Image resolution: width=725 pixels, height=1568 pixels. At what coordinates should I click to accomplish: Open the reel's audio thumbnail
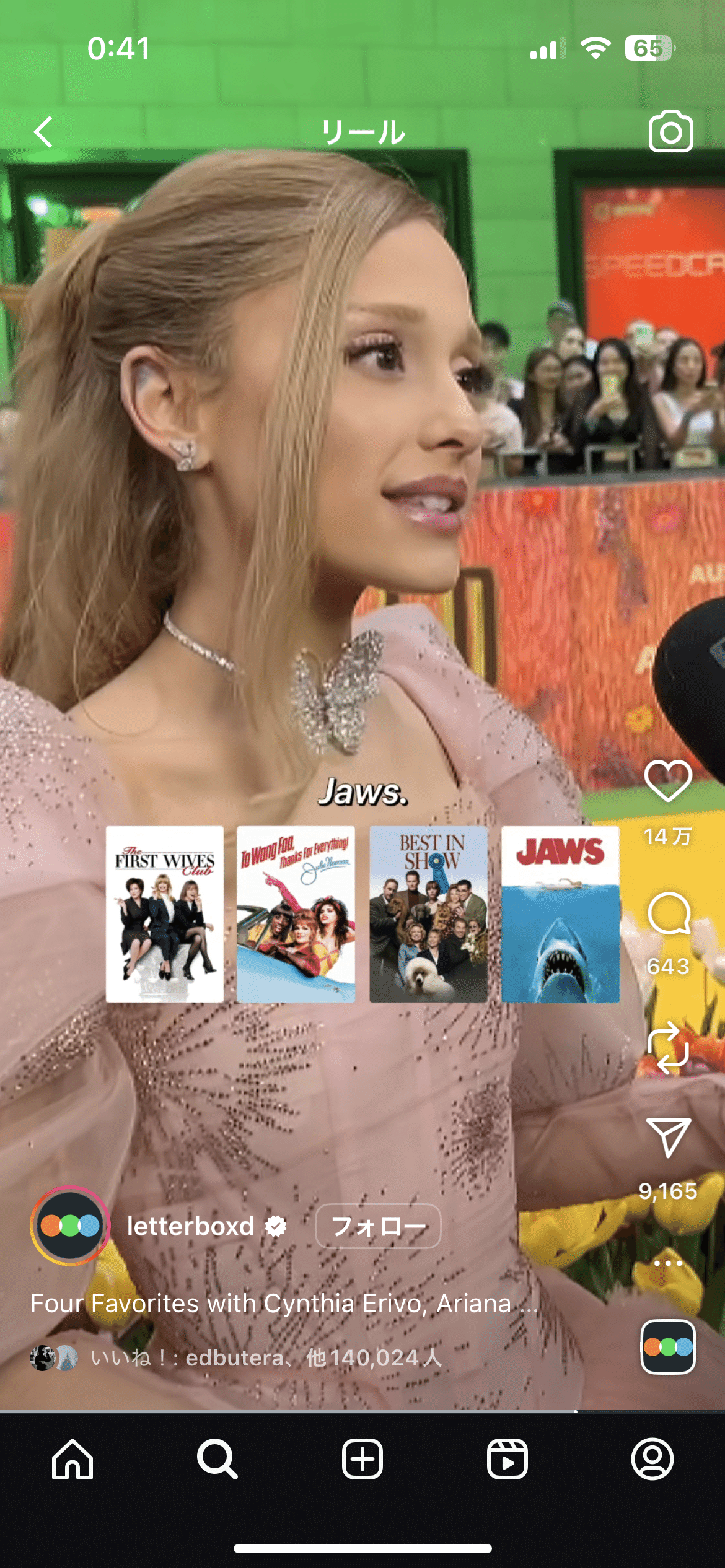[668, 1346]
